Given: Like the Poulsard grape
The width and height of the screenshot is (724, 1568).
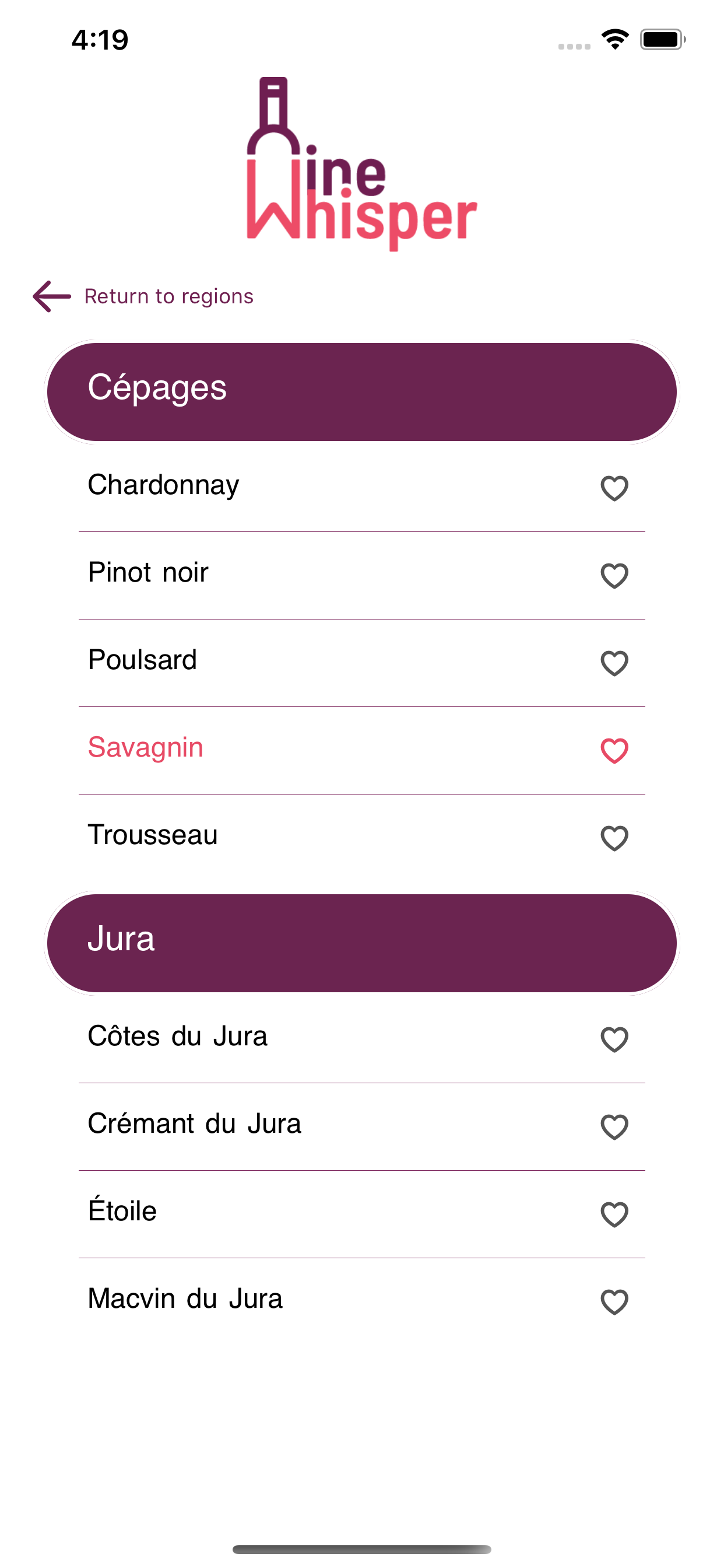Looking at the screenshot, I should click(x=614, y=663).
